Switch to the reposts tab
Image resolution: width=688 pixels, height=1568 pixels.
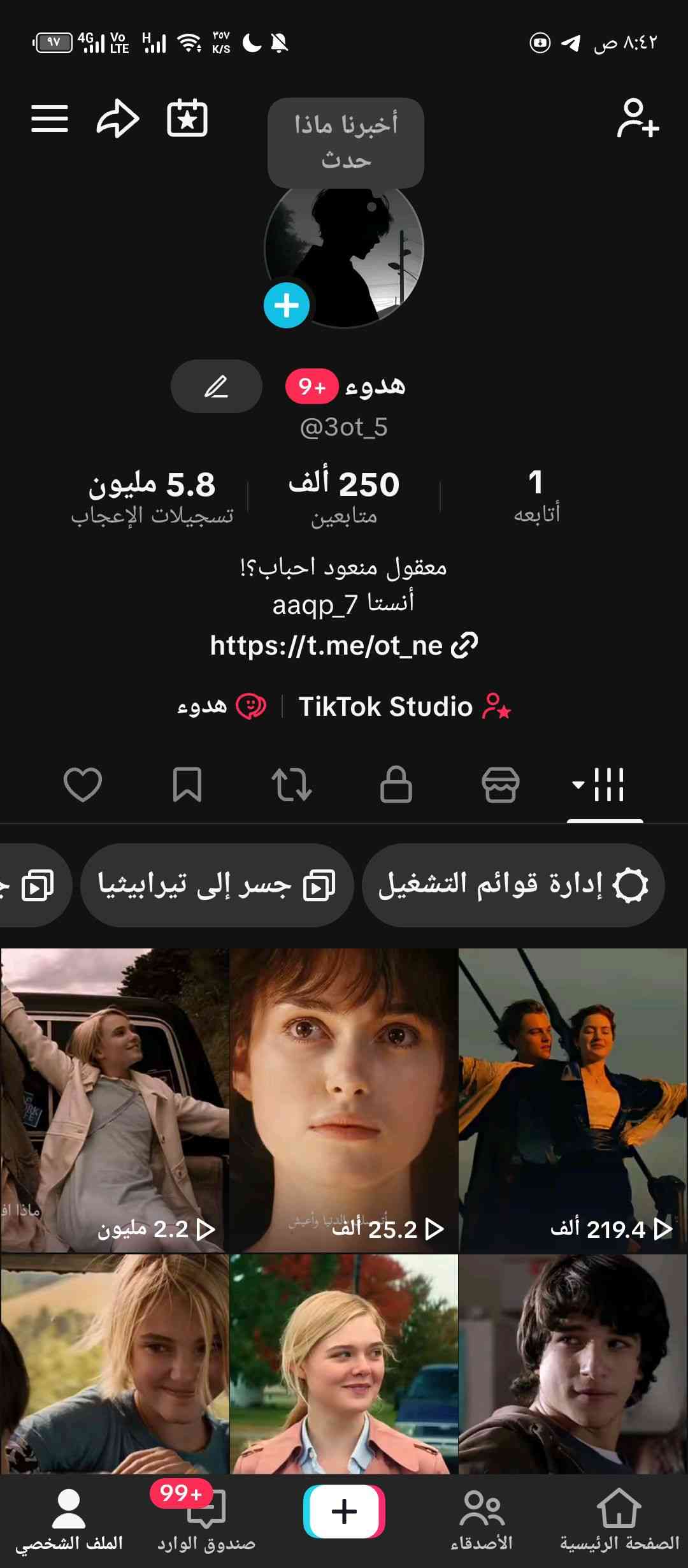click(x=292, y=784)
